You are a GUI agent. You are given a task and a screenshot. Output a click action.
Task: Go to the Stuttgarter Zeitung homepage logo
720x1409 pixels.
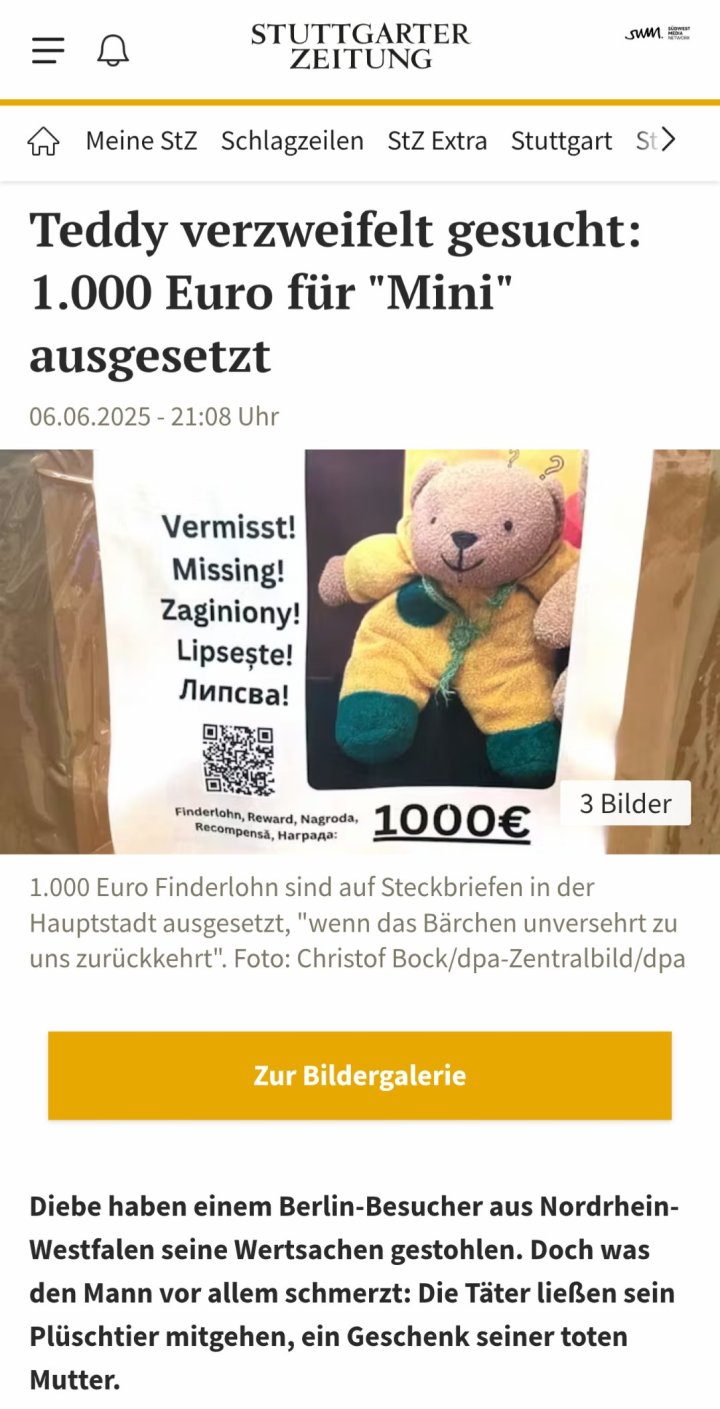pyautogui.click(x=360, y=46)
